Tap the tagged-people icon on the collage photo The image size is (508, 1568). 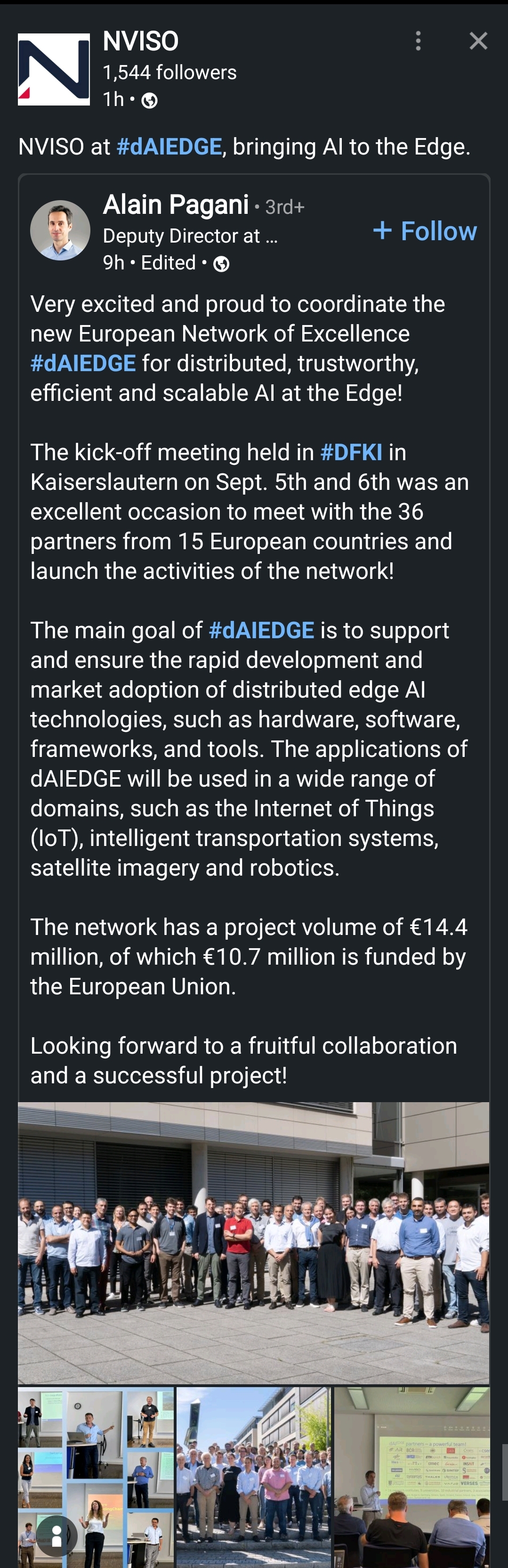(56, 1535)
